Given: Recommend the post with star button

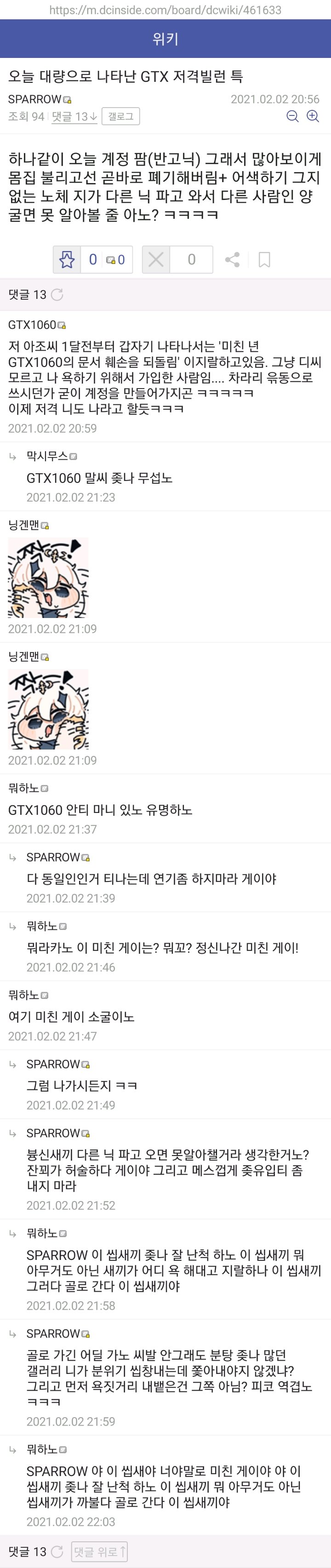Looking at the screenshot, I should tap(67, 260).
